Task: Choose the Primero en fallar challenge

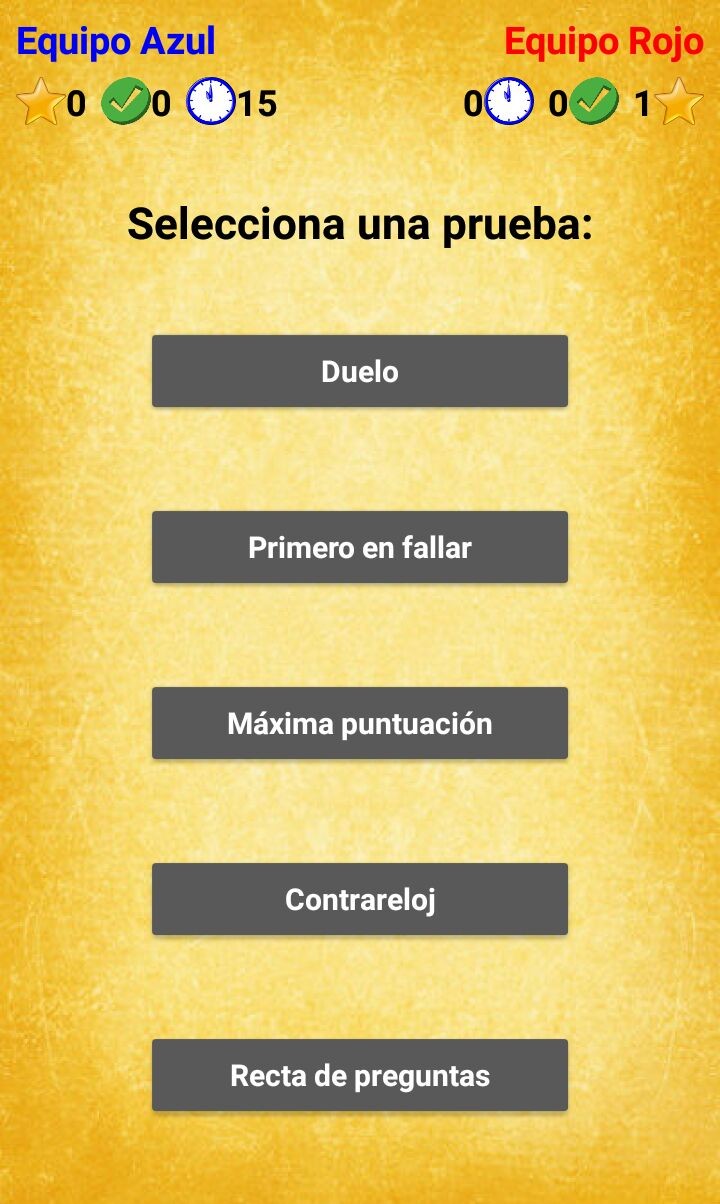Action: 360,547
